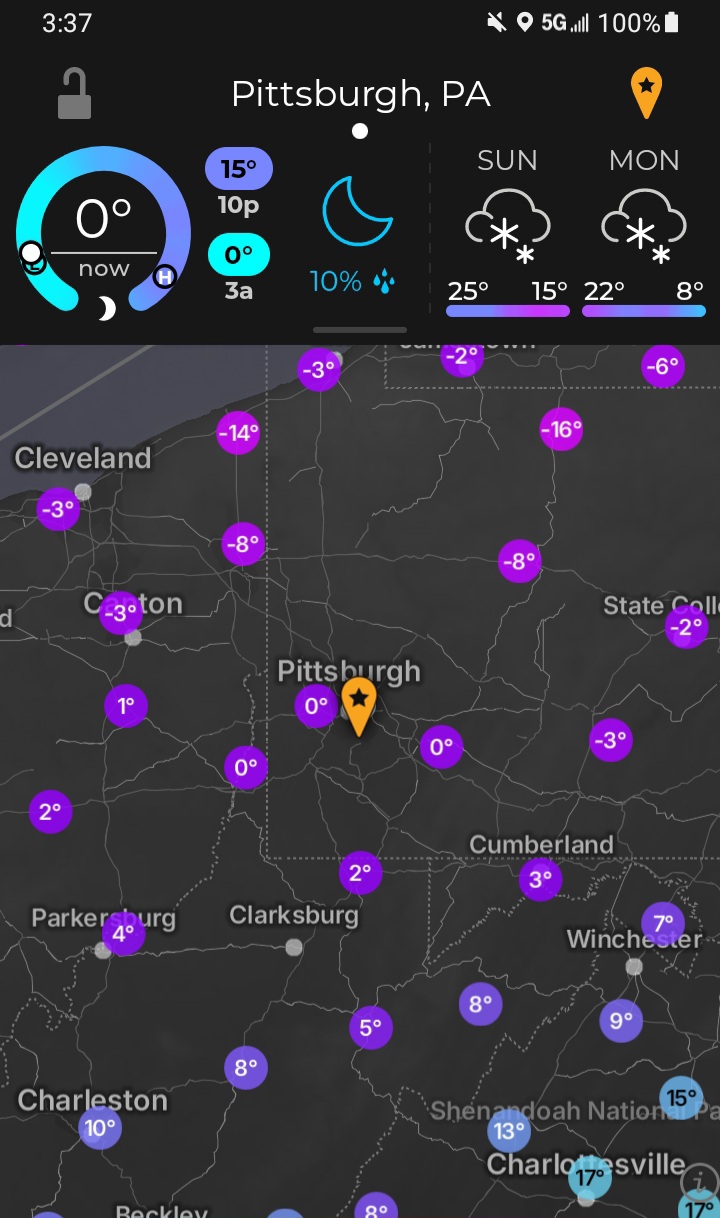The image size is (720, 1218).
Task: Tap the -6° temperature marker
Action: 662,366
